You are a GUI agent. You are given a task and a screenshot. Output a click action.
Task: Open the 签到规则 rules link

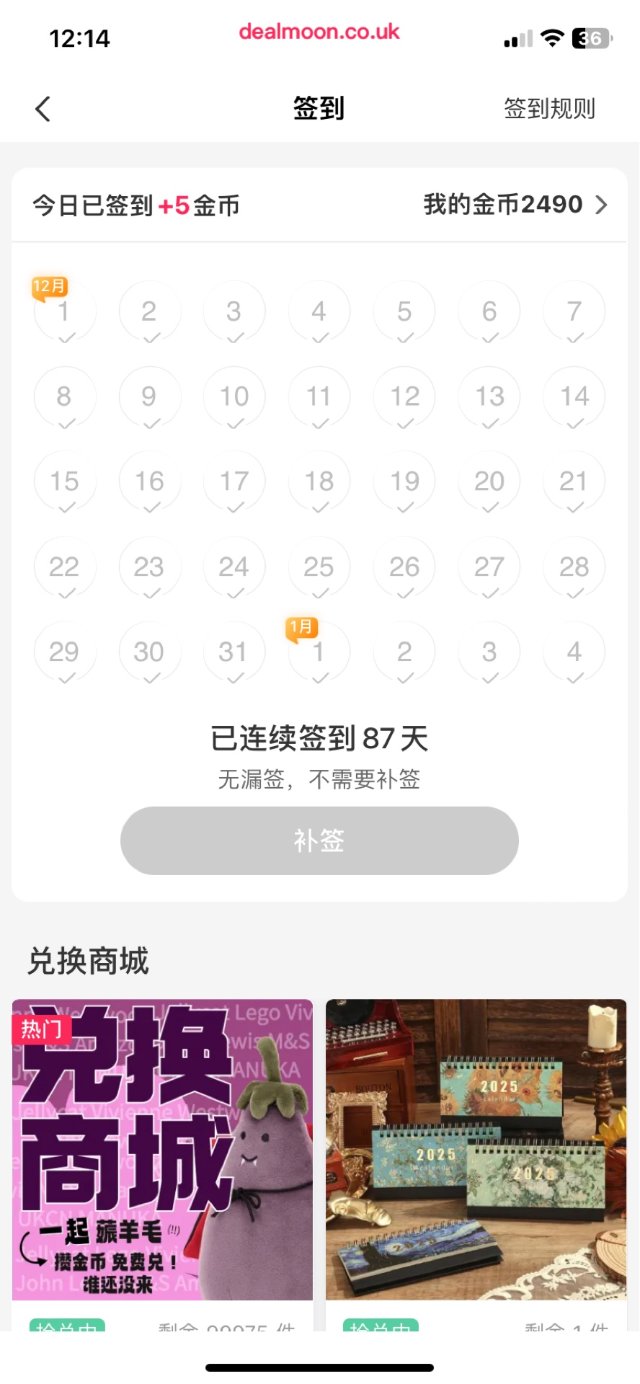point(549,109)
